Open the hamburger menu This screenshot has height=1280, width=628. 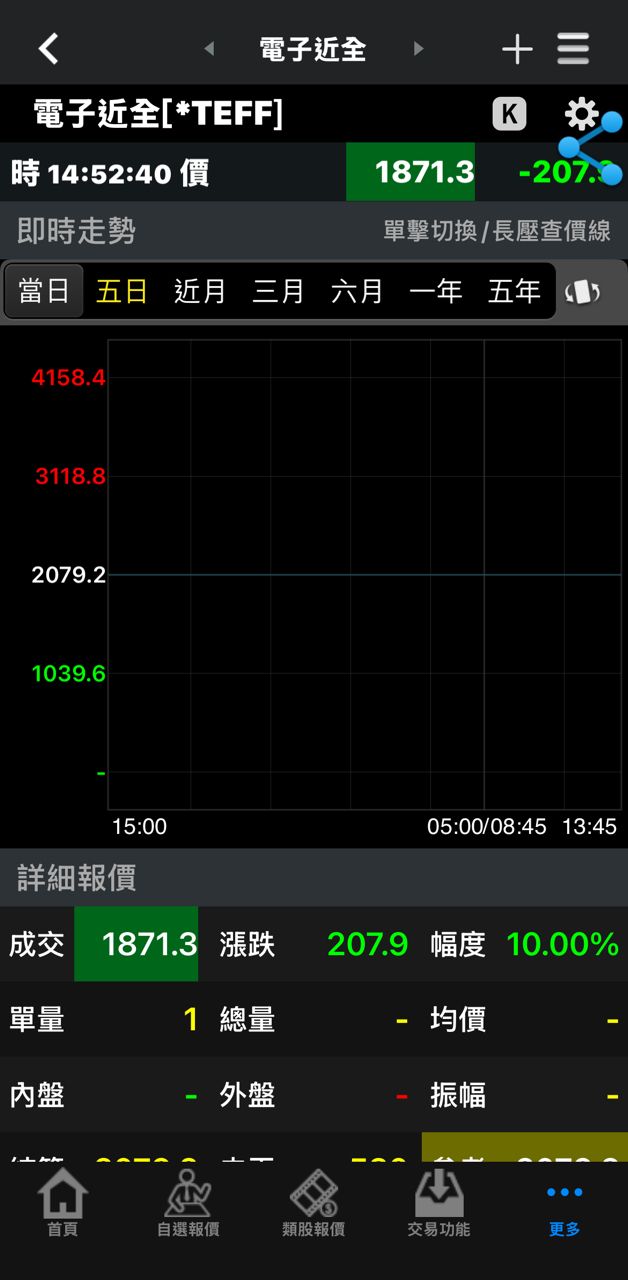(573, 49)
